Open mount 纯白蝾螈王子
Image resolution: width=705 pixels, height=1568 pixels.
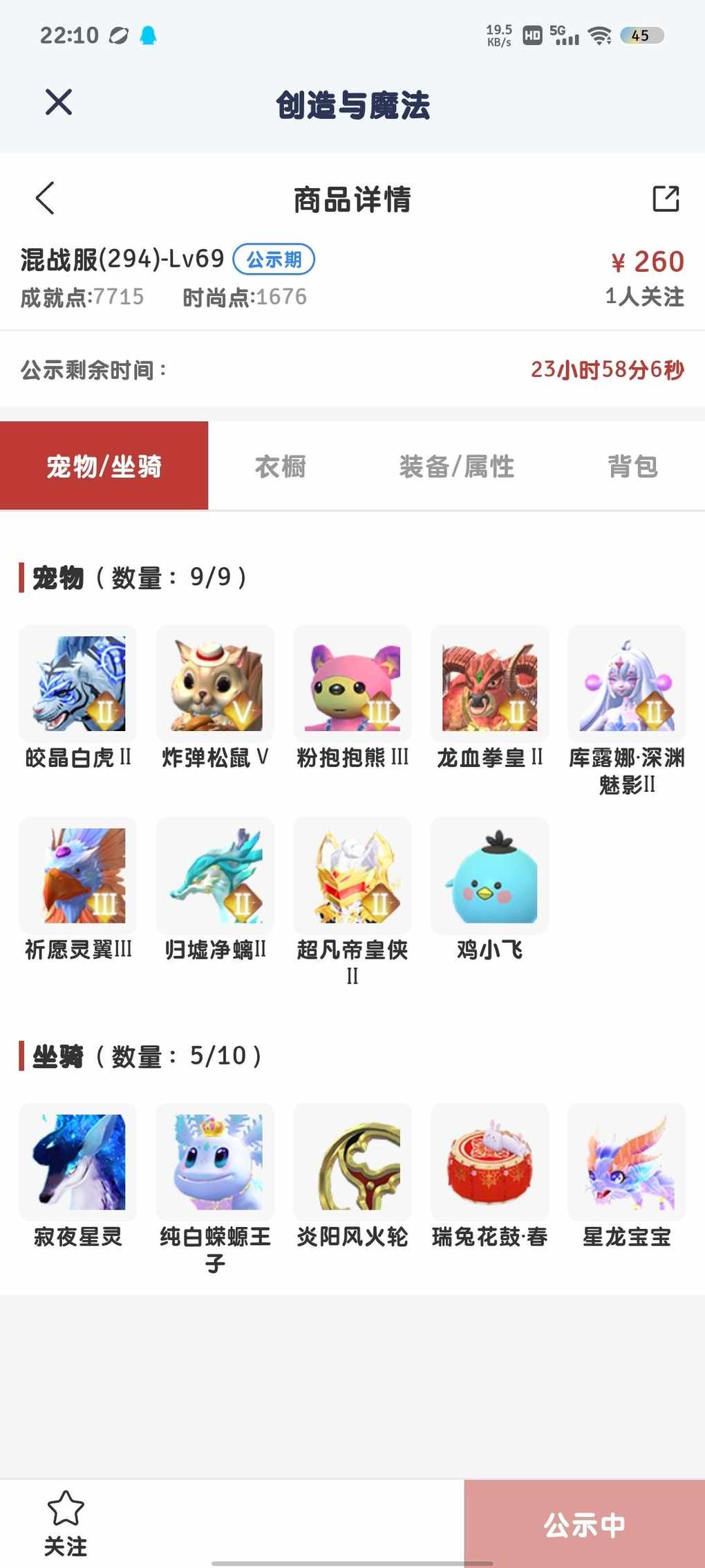click(x=215, y=1162)
